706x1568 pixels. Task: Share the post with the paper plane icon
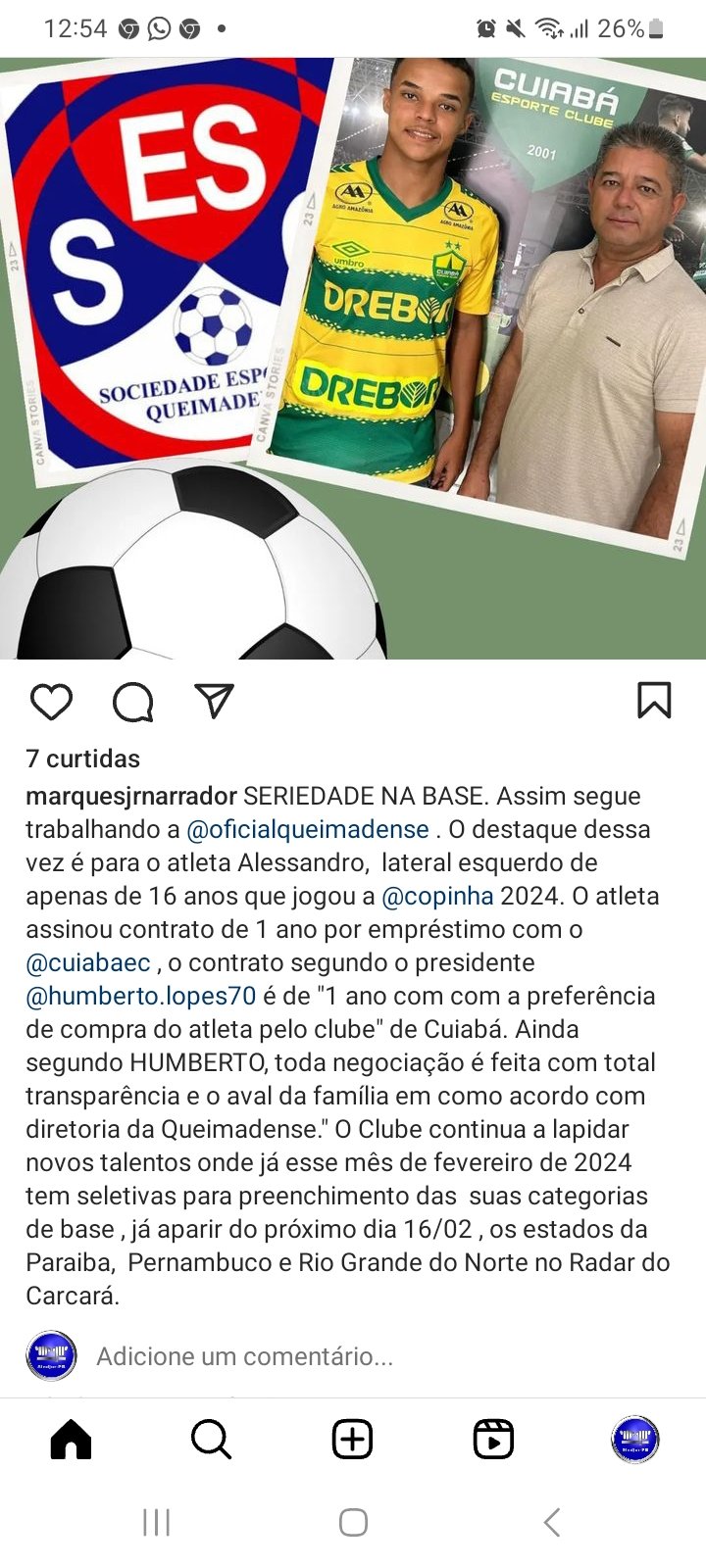pyautogui.click(x=214, y=701)
